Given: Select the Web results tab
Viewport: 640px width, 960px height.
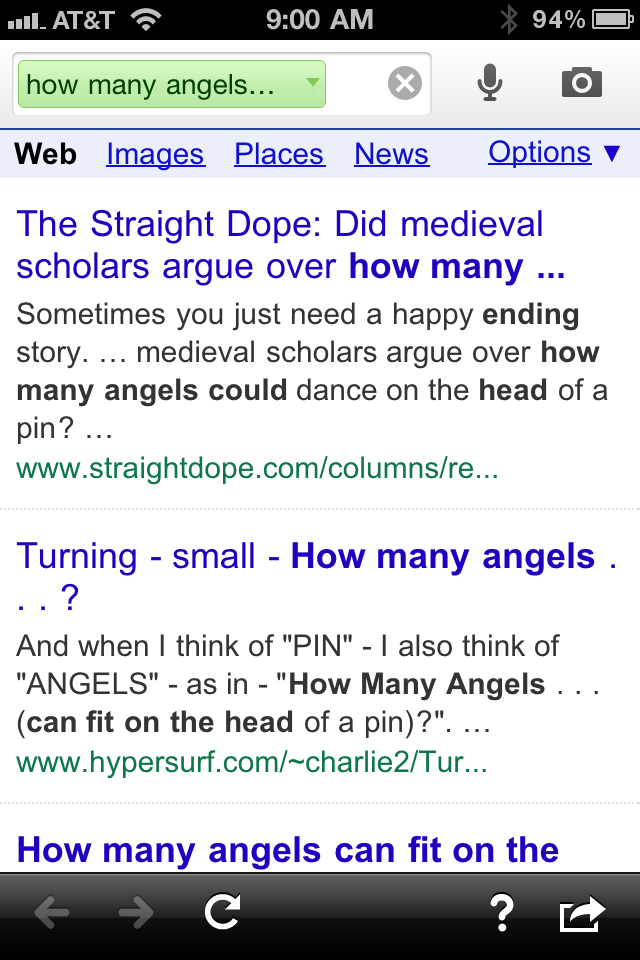Looking at the screenshot, I should 46,154.
